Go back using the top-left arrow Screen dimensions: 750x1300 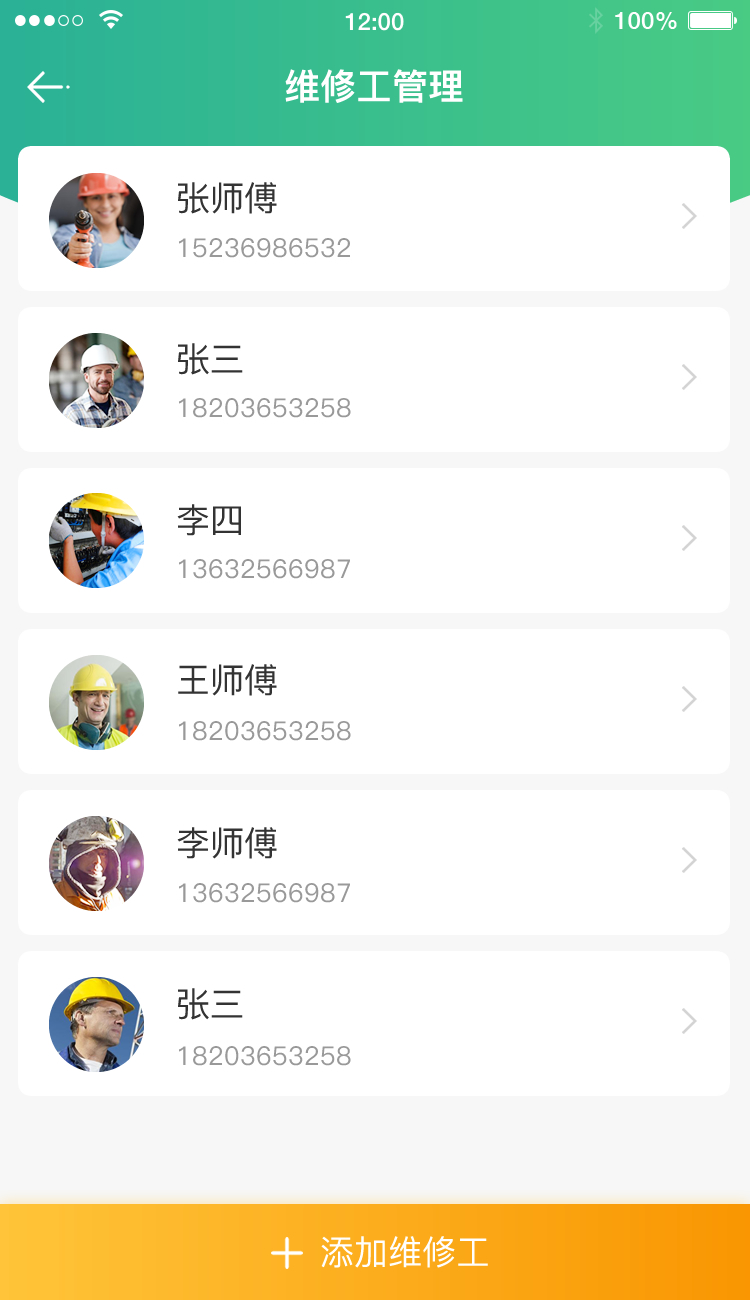[x=46, y=87]
